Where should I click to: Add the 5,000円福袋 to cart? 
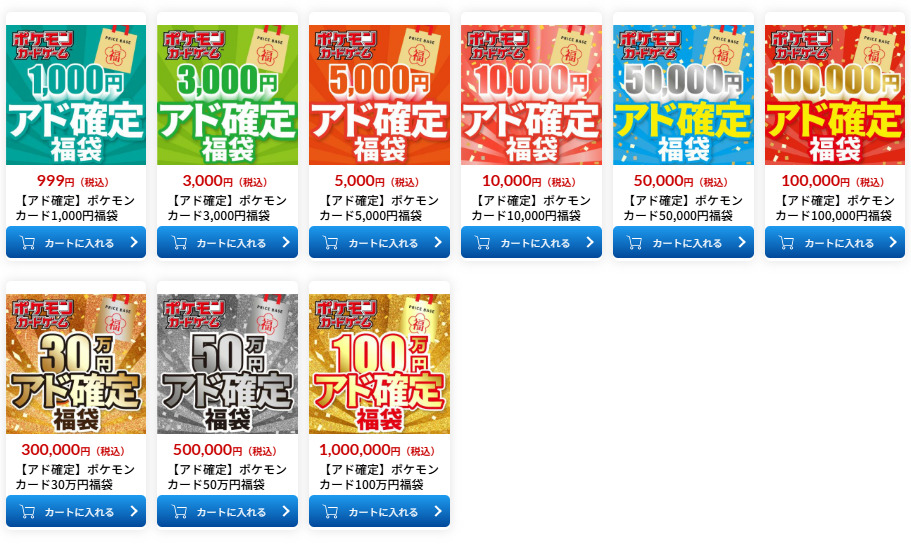point(379,242)
